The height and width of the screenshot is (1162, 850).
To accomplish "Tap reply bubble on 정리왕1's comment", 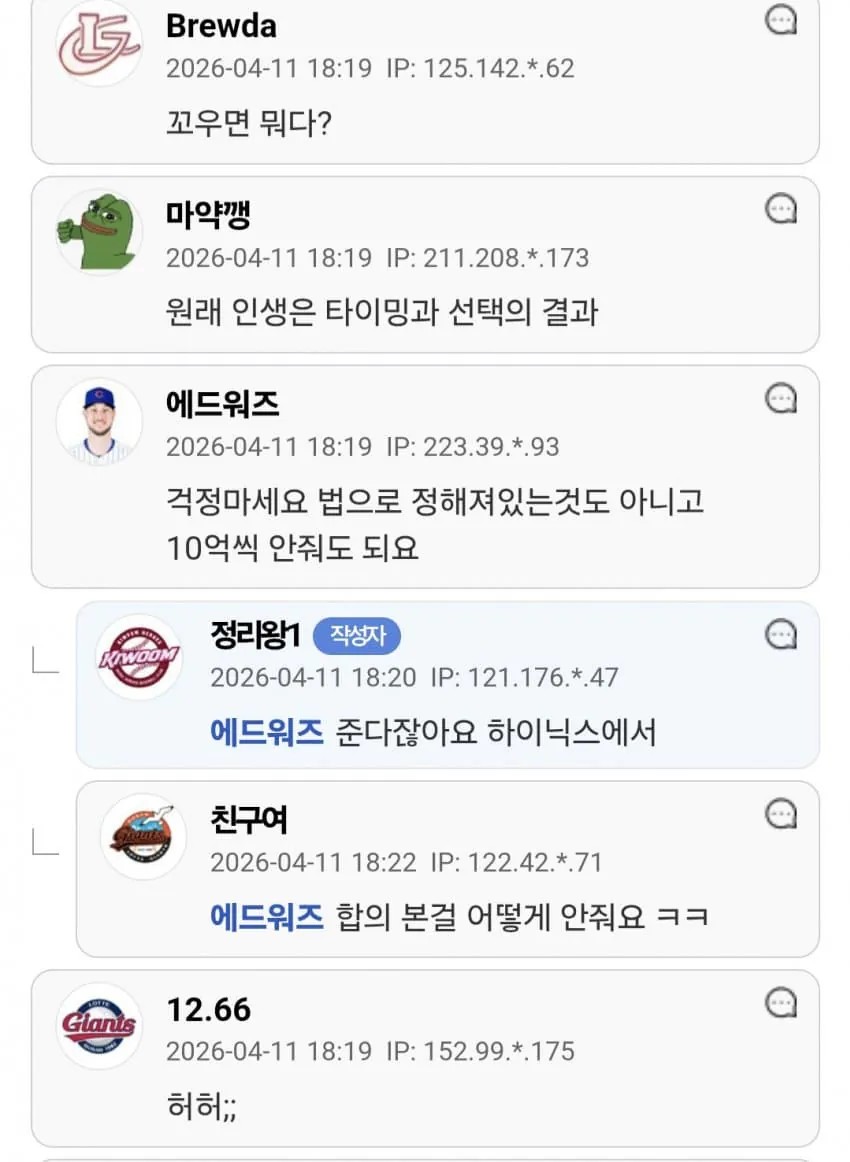I will click(x=781, y=634).
